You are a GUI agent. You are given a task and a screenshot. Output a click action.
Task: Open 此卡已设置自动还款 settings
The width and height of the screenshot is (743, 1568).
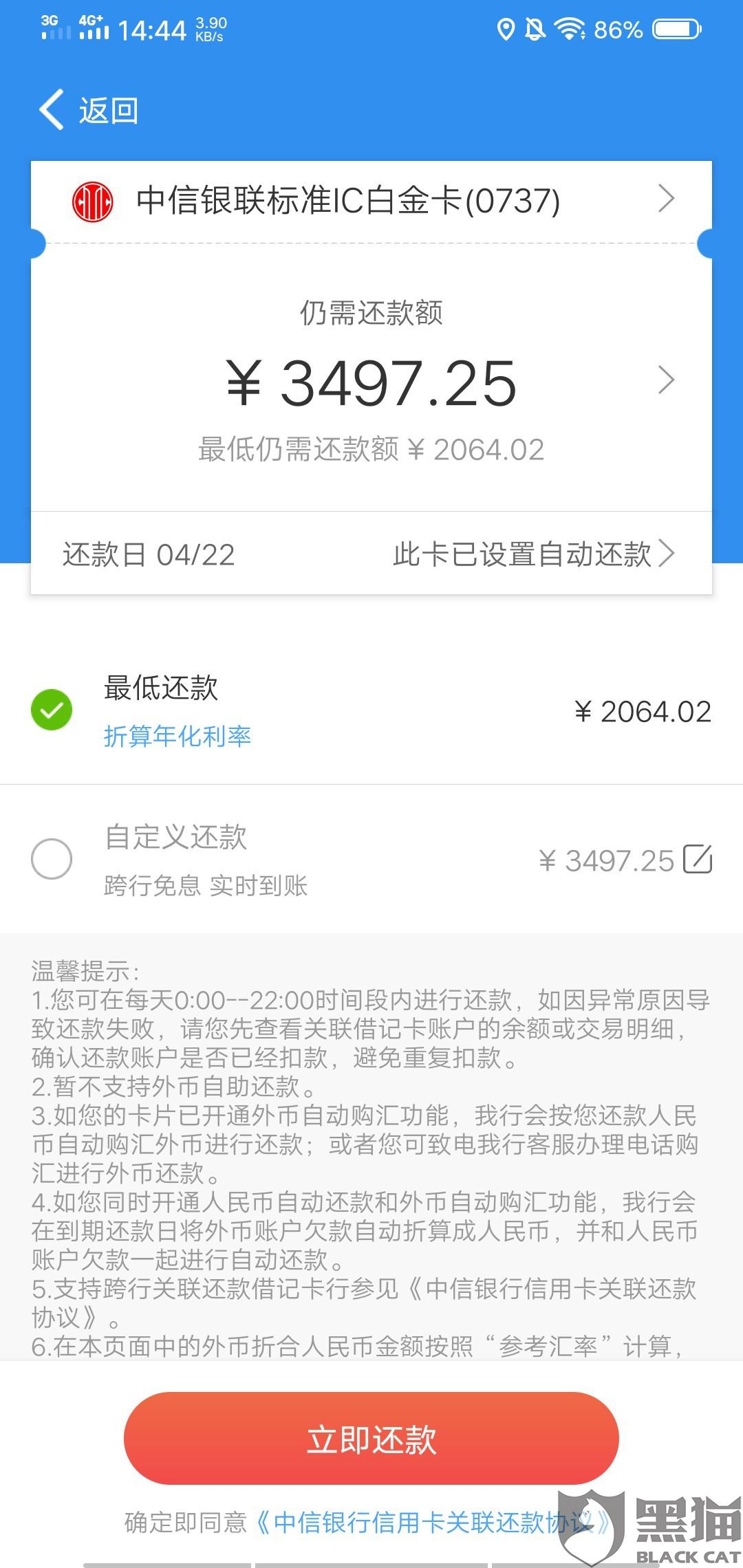coord(534,554)
